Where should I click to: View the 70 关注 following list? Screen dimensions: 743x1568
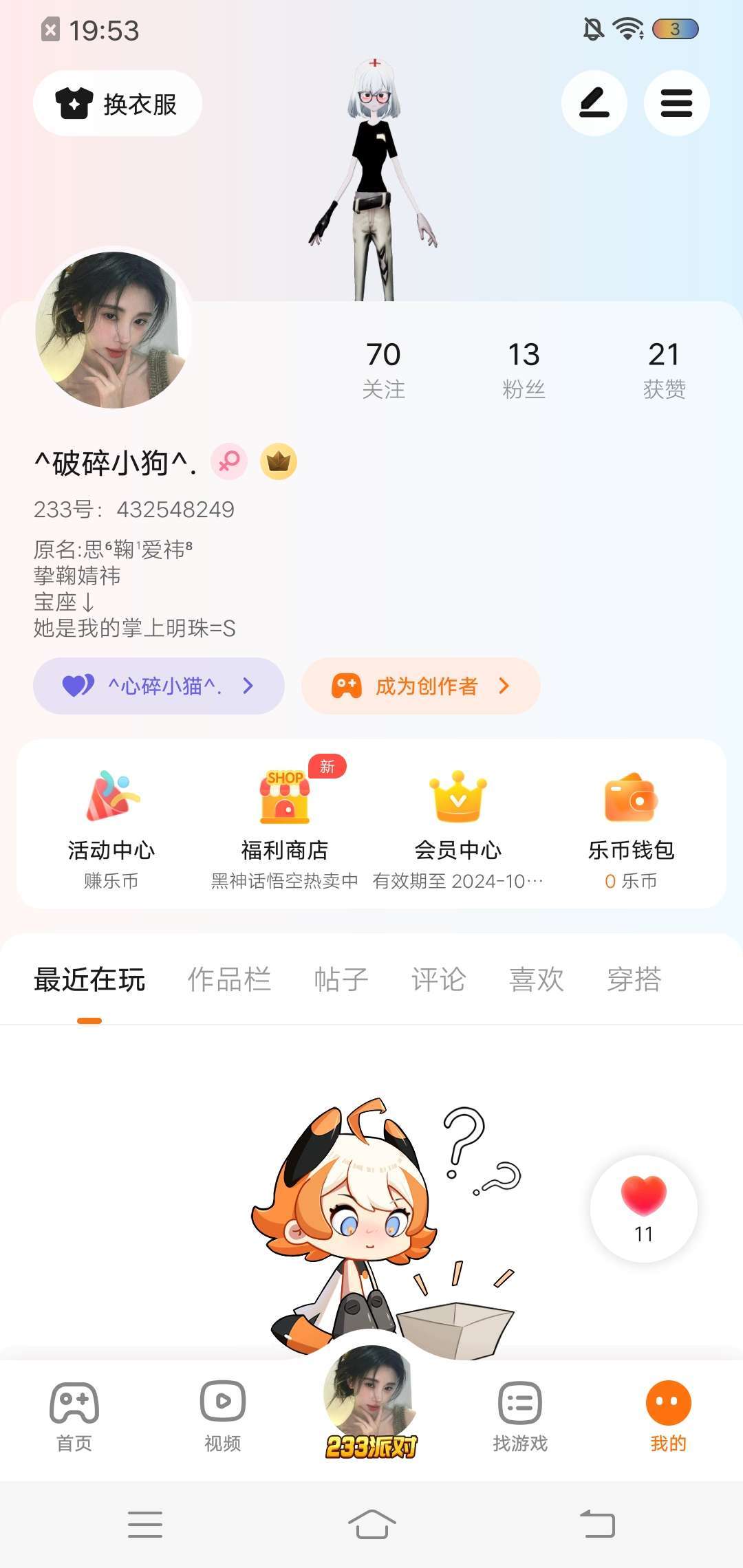click(x=383, y=369)
